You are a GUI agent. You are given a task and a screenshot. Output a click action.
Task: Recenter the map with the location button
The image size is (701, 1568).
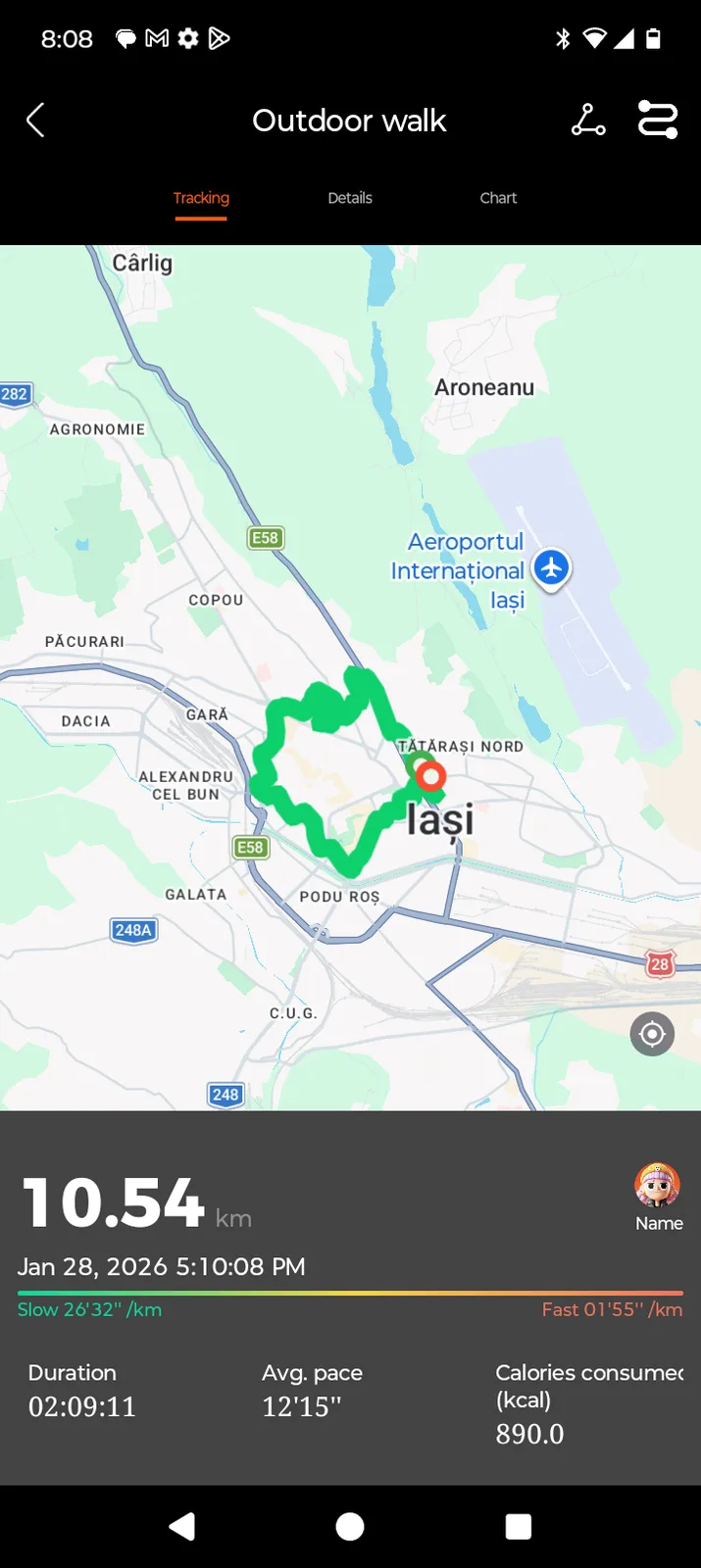pos(652,1034)
